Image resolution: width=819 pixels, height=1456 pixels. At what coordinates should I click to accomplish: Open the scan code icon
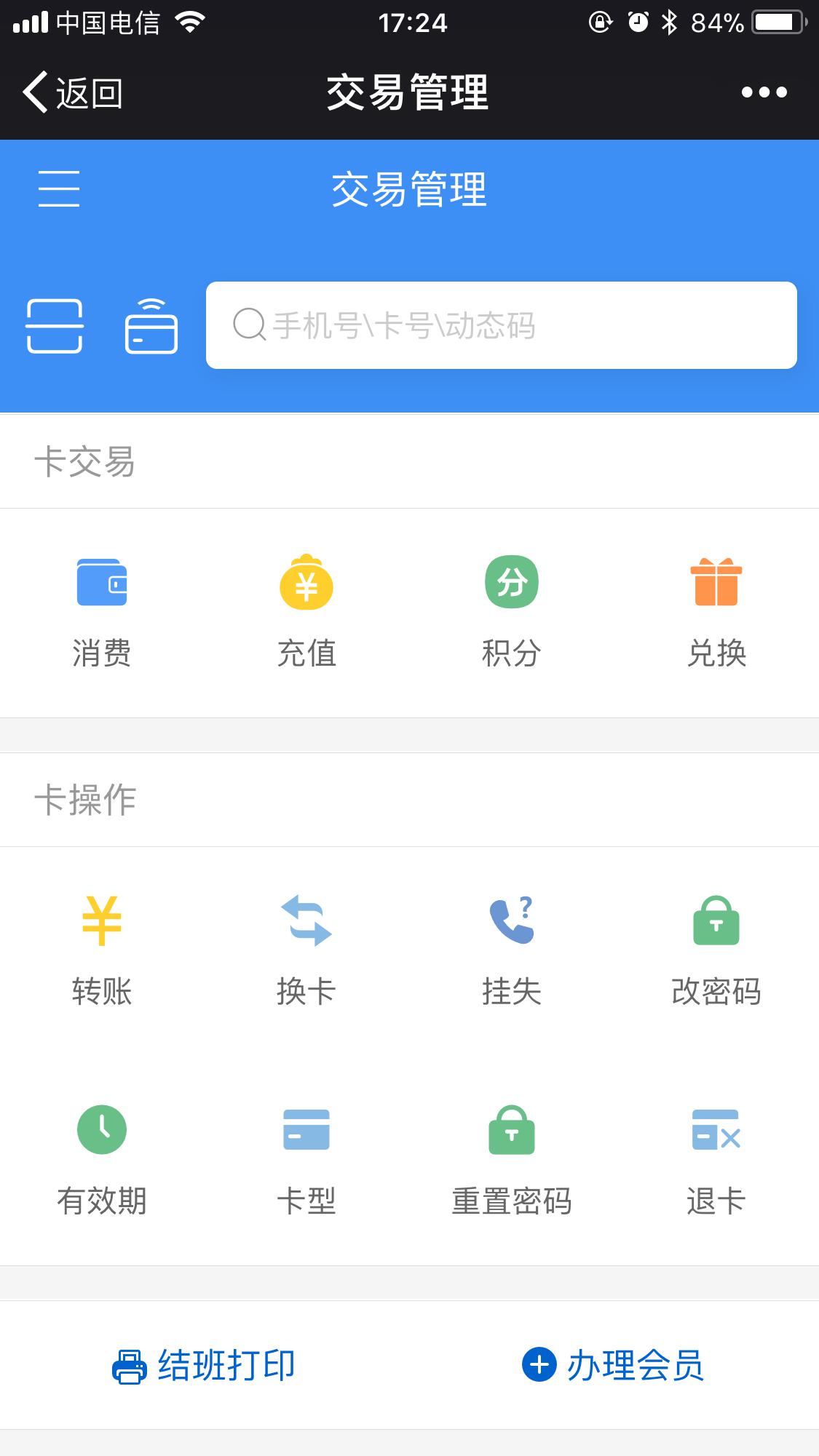pos(55,325)
